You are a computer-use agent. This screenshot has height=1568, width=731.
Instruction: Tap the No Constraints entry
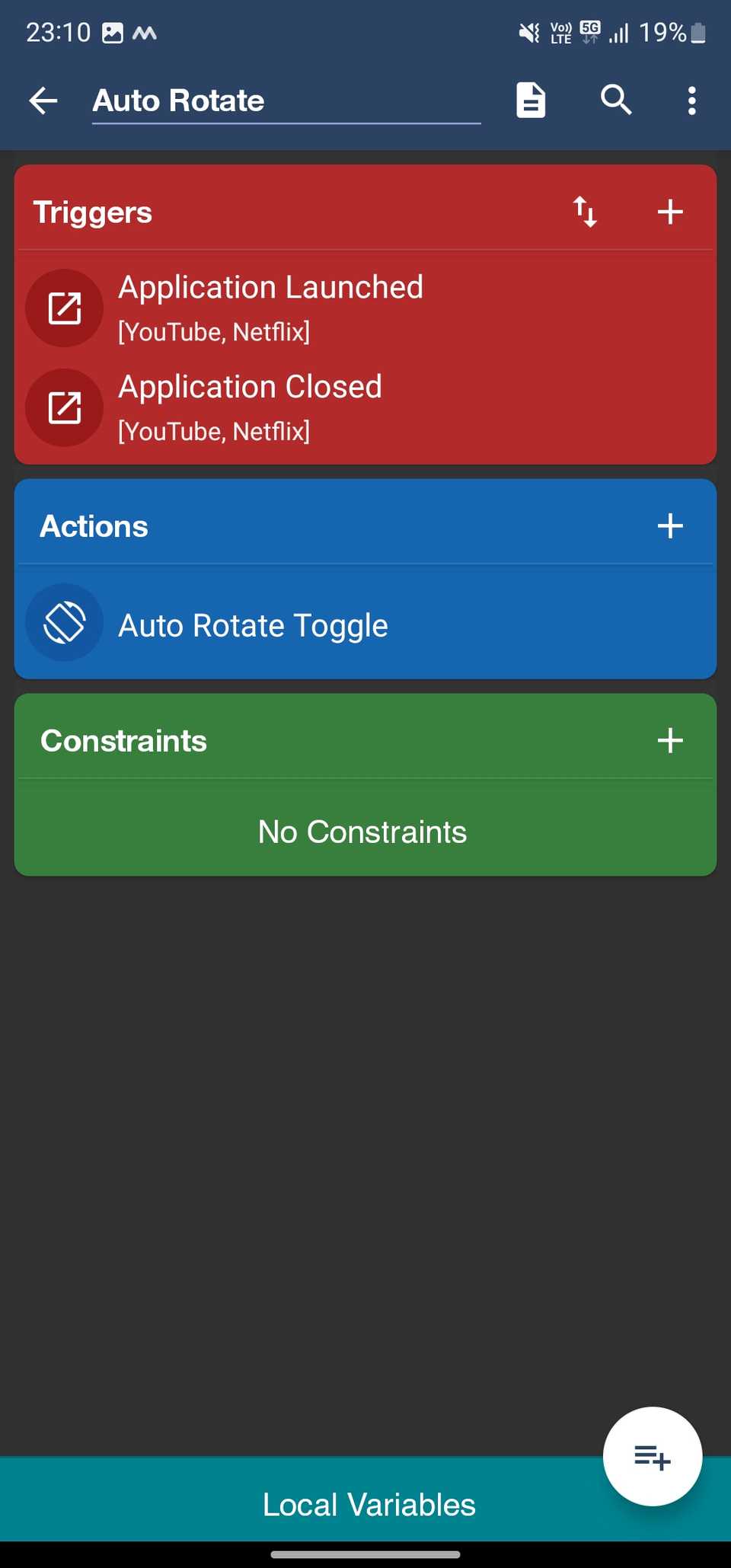pyautogui.click(x=361, y=832)
